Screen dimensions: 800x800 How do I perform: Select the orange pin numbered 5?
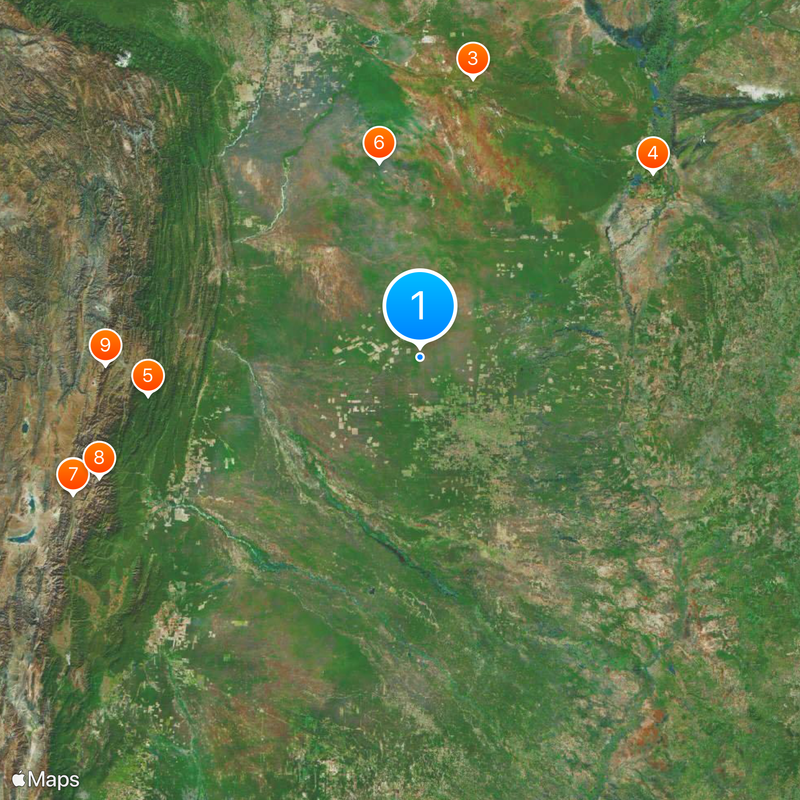click(x=148, y=376)
